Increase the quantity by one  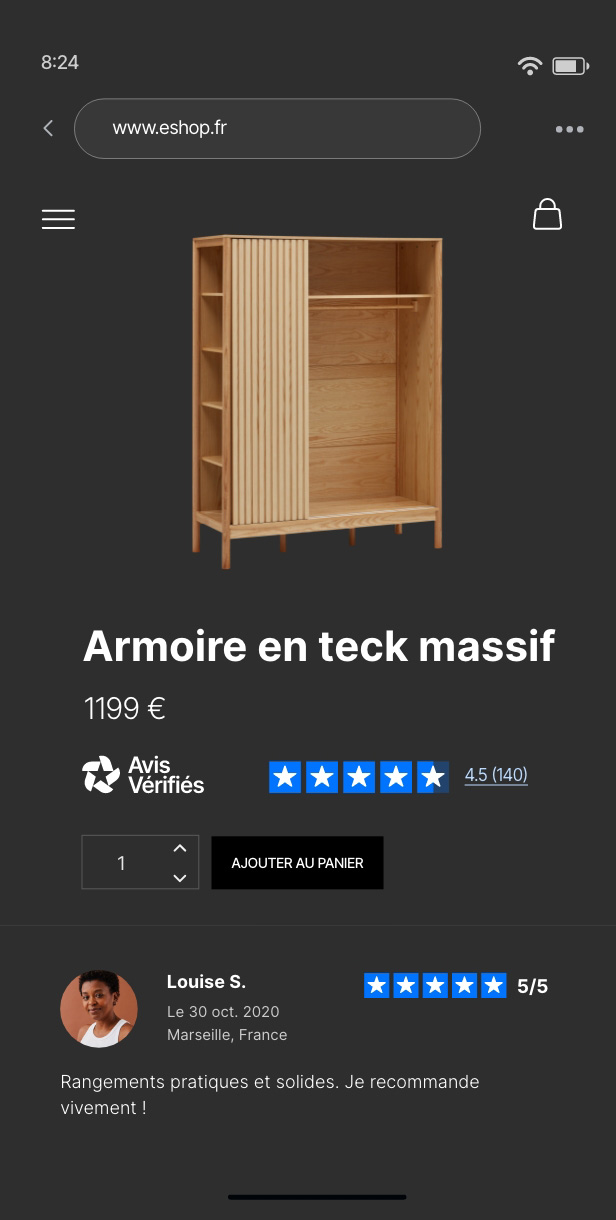click(x=180, y=848)
